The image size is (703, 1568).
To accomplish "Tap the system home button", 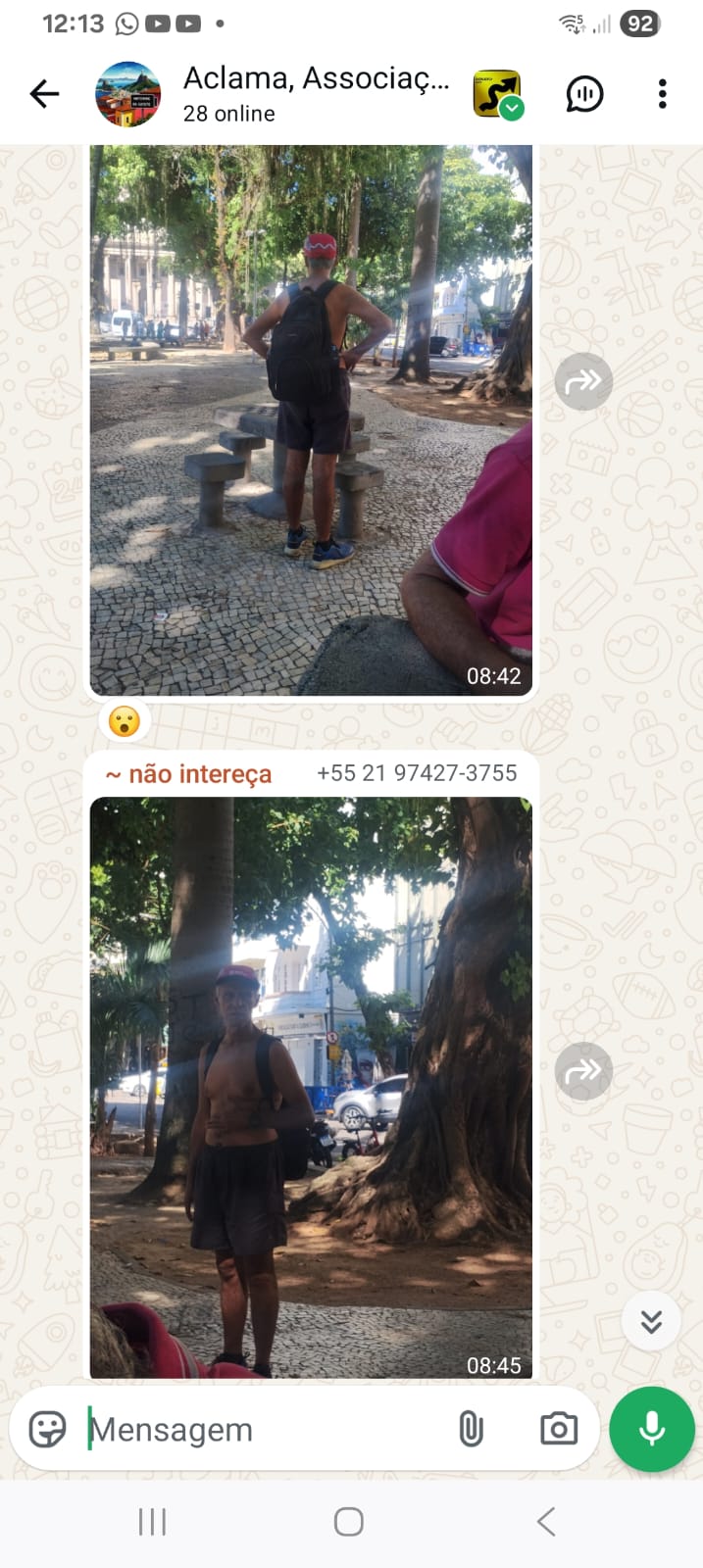I will click(349, 1522).
